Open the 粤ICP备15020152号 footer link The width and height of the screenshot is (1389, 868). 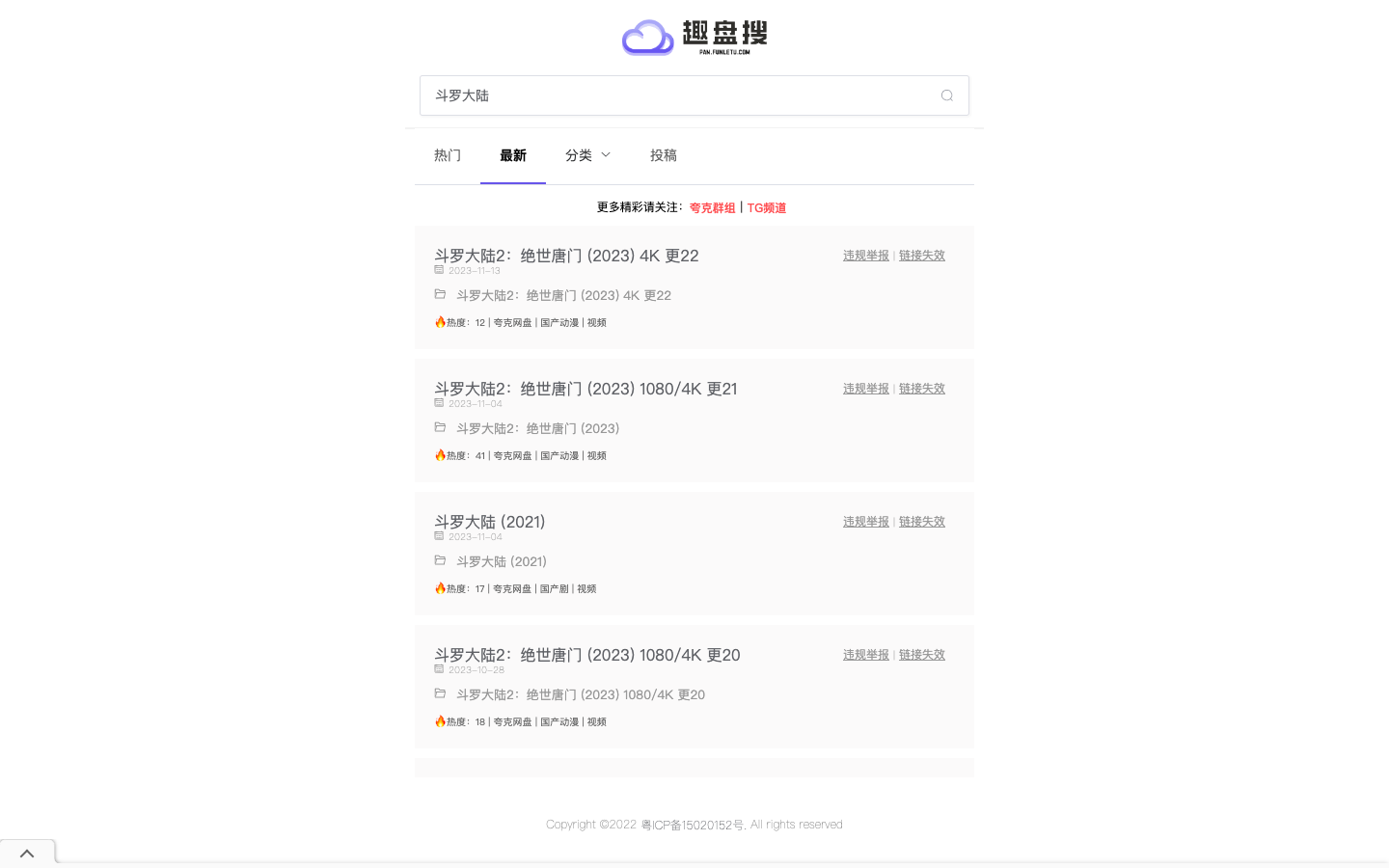tap(693, 825)
